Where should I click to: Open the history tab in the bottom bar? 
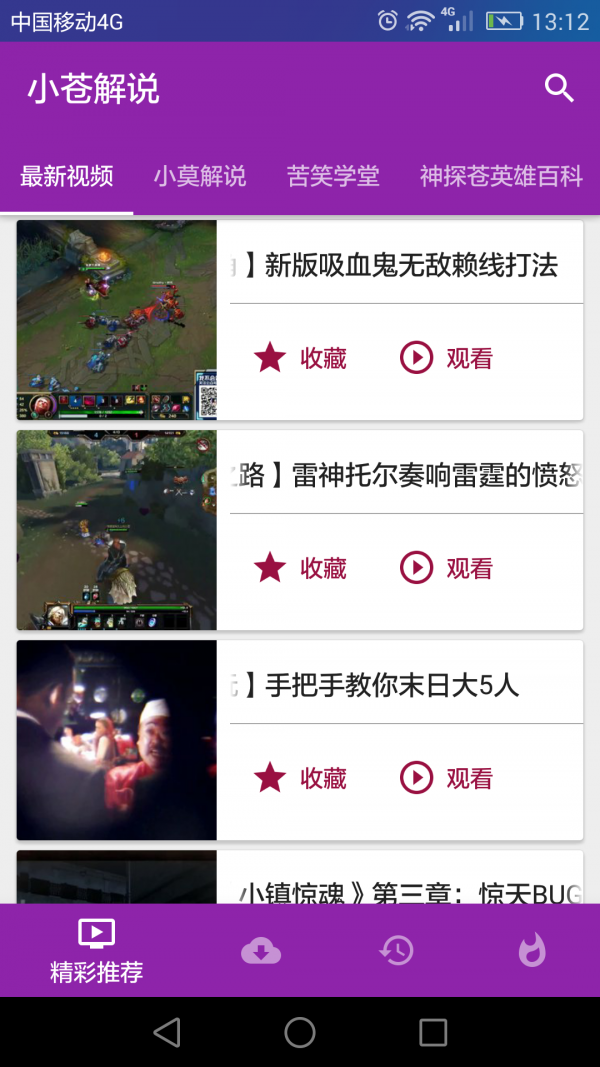click(x=397, y=951)
